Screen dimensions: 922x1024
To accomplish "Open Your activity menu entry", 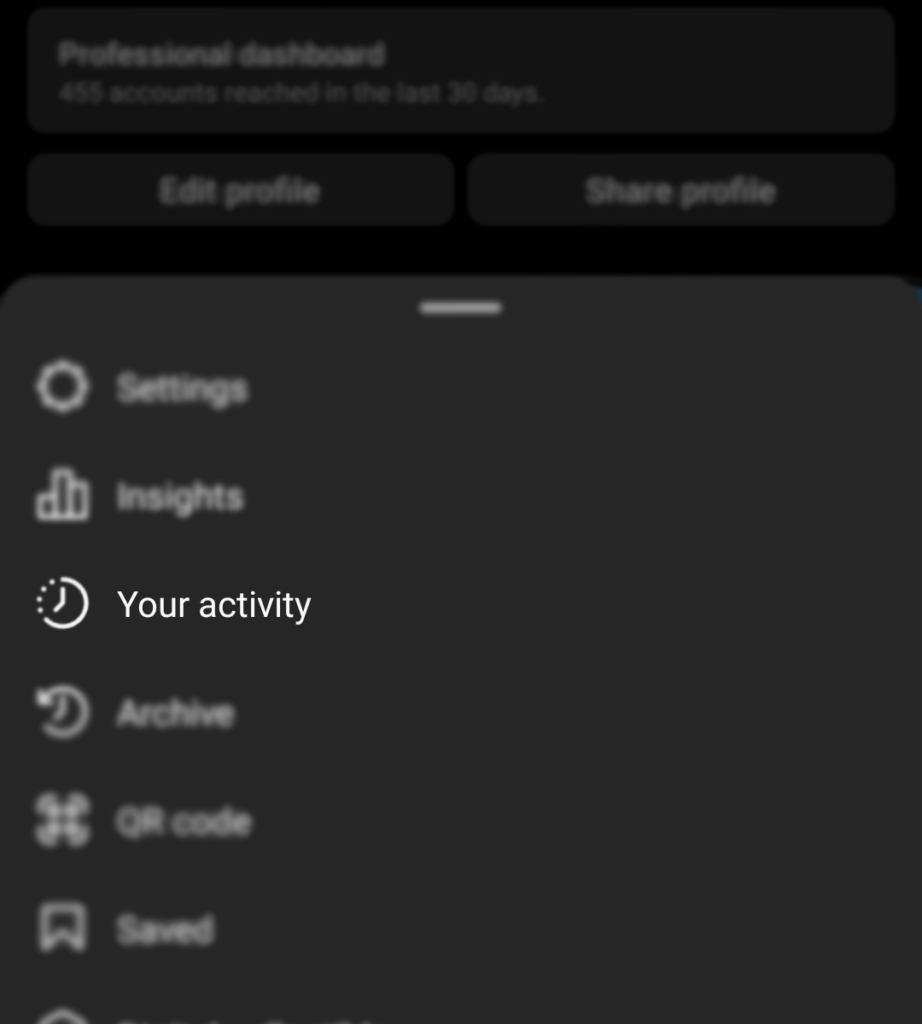I will [214, 604].
